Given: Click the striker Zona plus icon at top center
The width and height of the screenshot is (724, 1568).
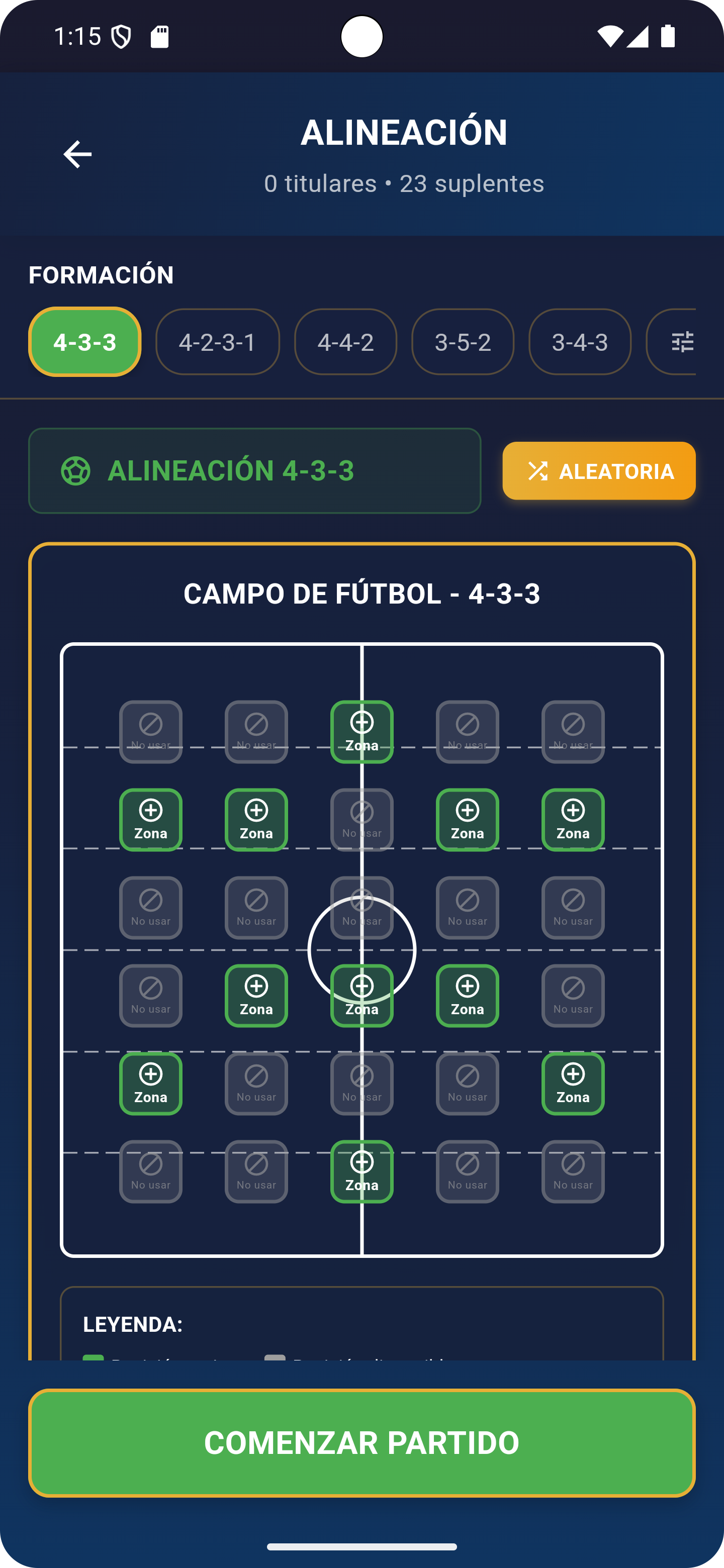Looking at the screenshot, I should click(361, 731).
